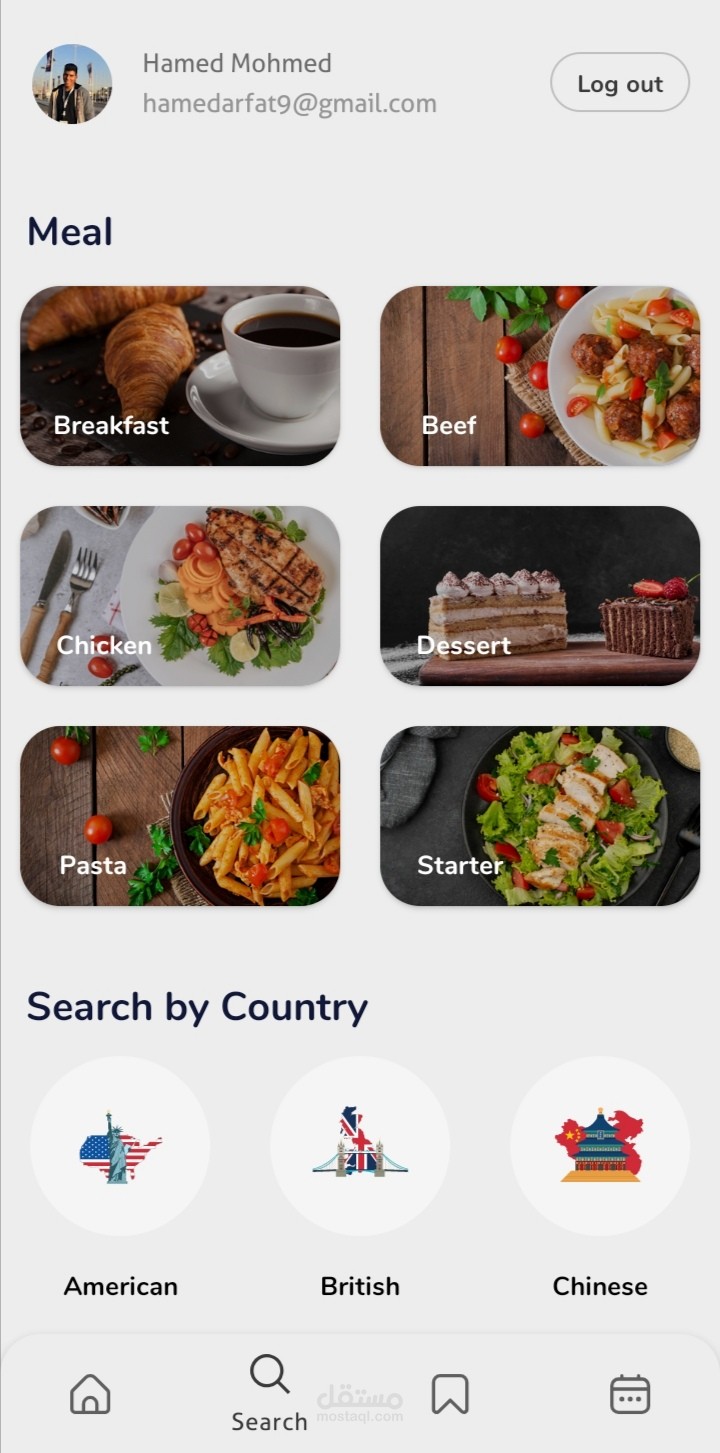Open the Pasta meal card
The height and width of the screenshot is (1453, 720).
pyautogui.click(x=180, y=816)
